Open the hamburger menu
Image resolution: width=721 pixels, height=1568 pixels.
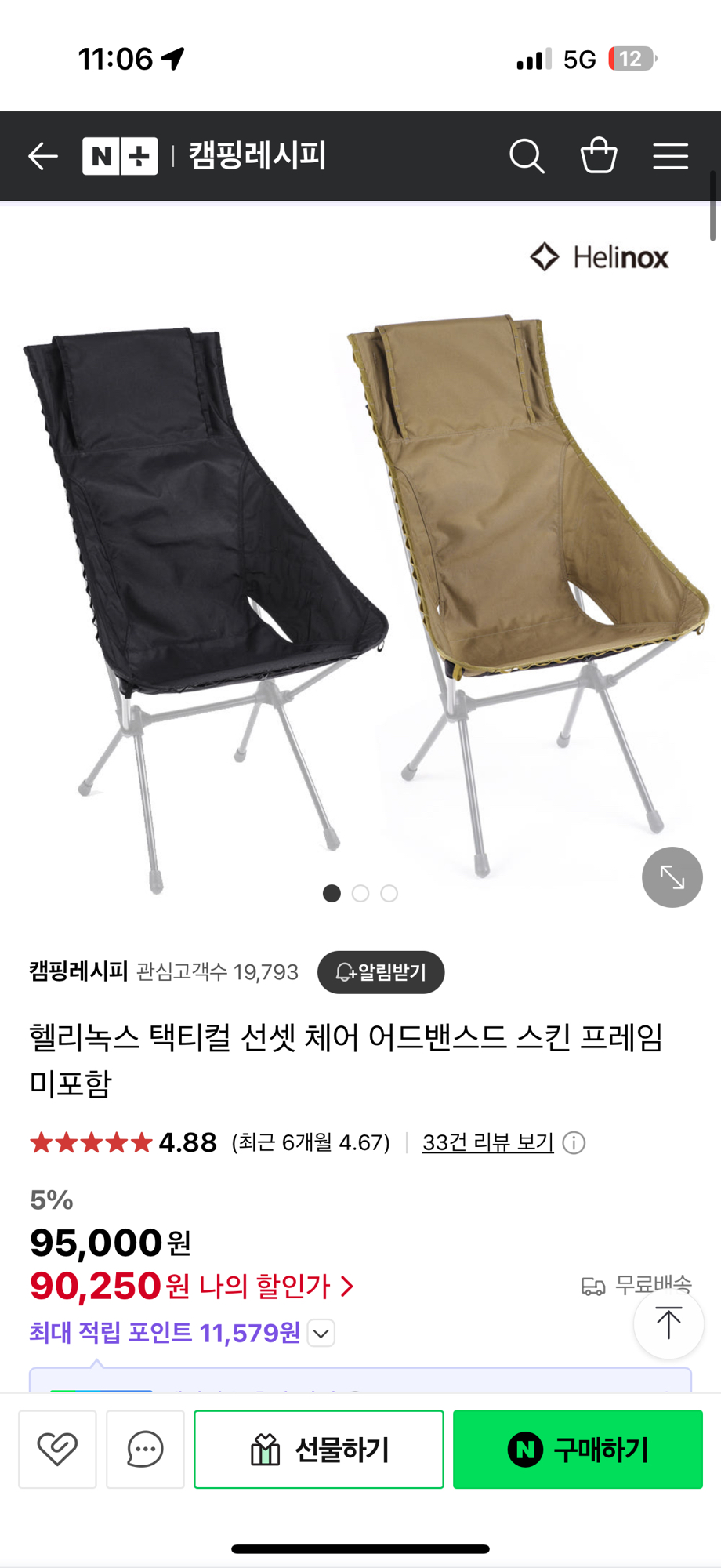click(671, 156)
